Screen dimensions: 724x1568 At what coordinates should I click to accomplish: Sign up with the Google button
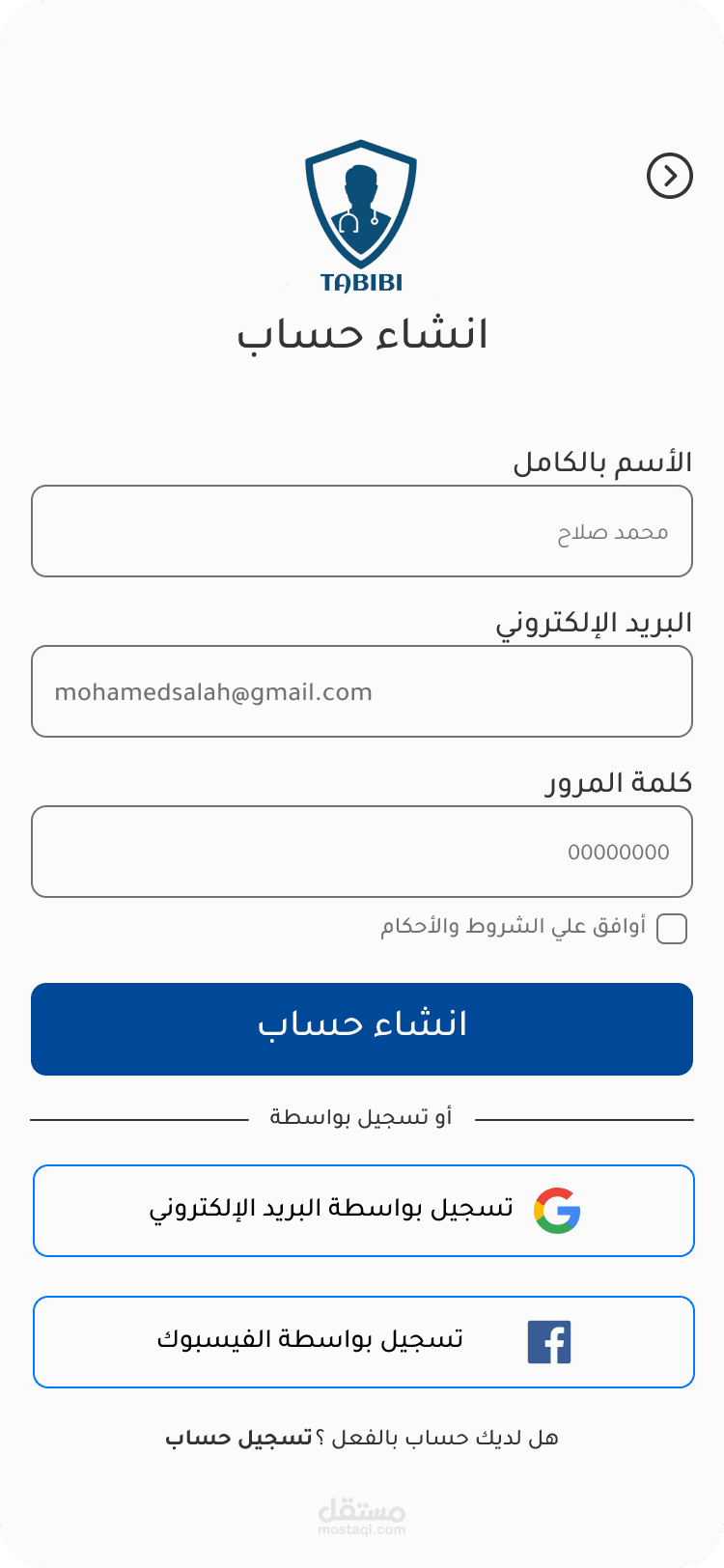point(364,1211)
